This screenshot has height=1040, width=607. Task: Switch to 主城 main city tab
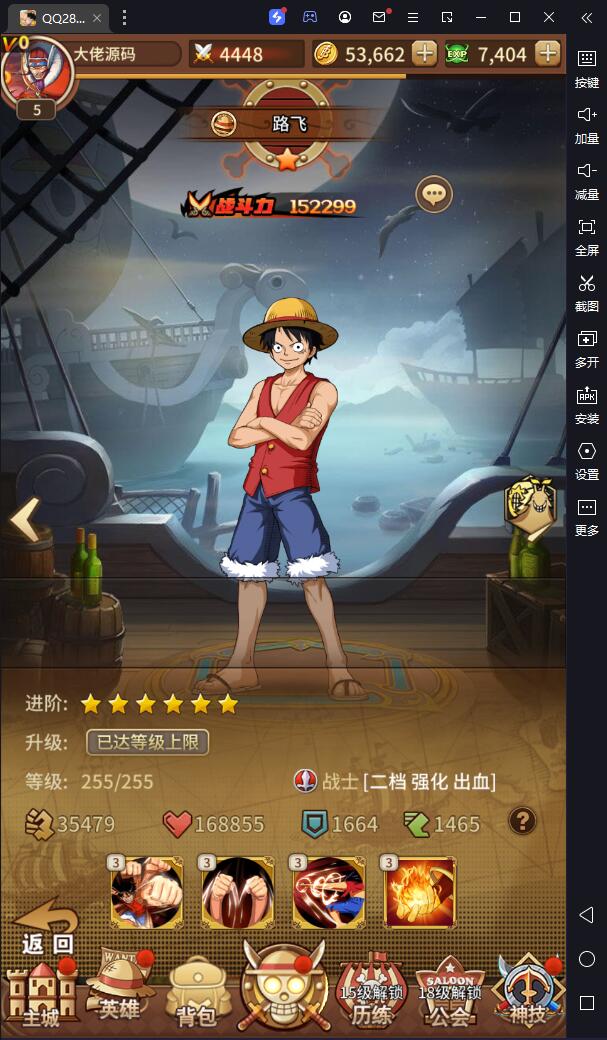point(41,995)
